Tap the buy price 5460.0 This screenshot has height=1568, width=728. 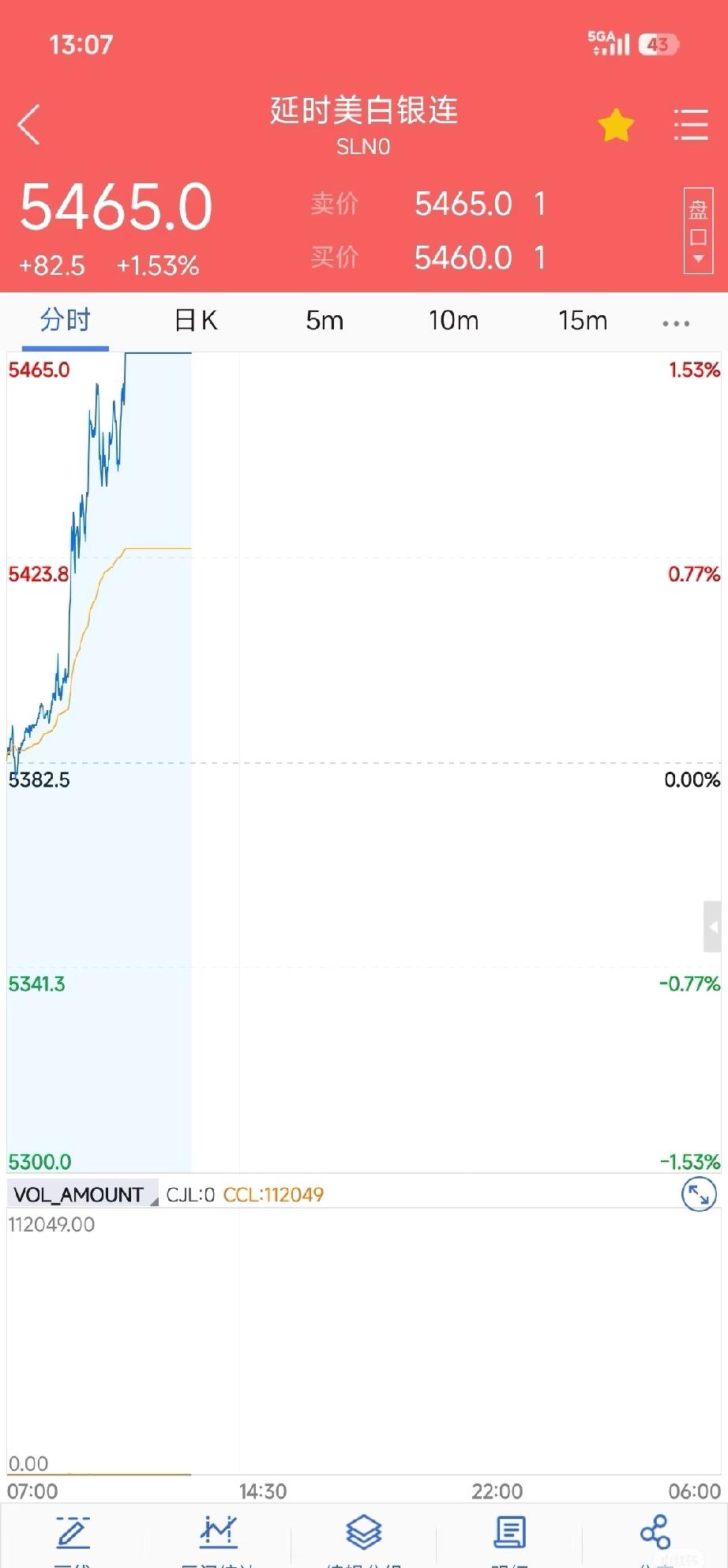pos(463,257)
